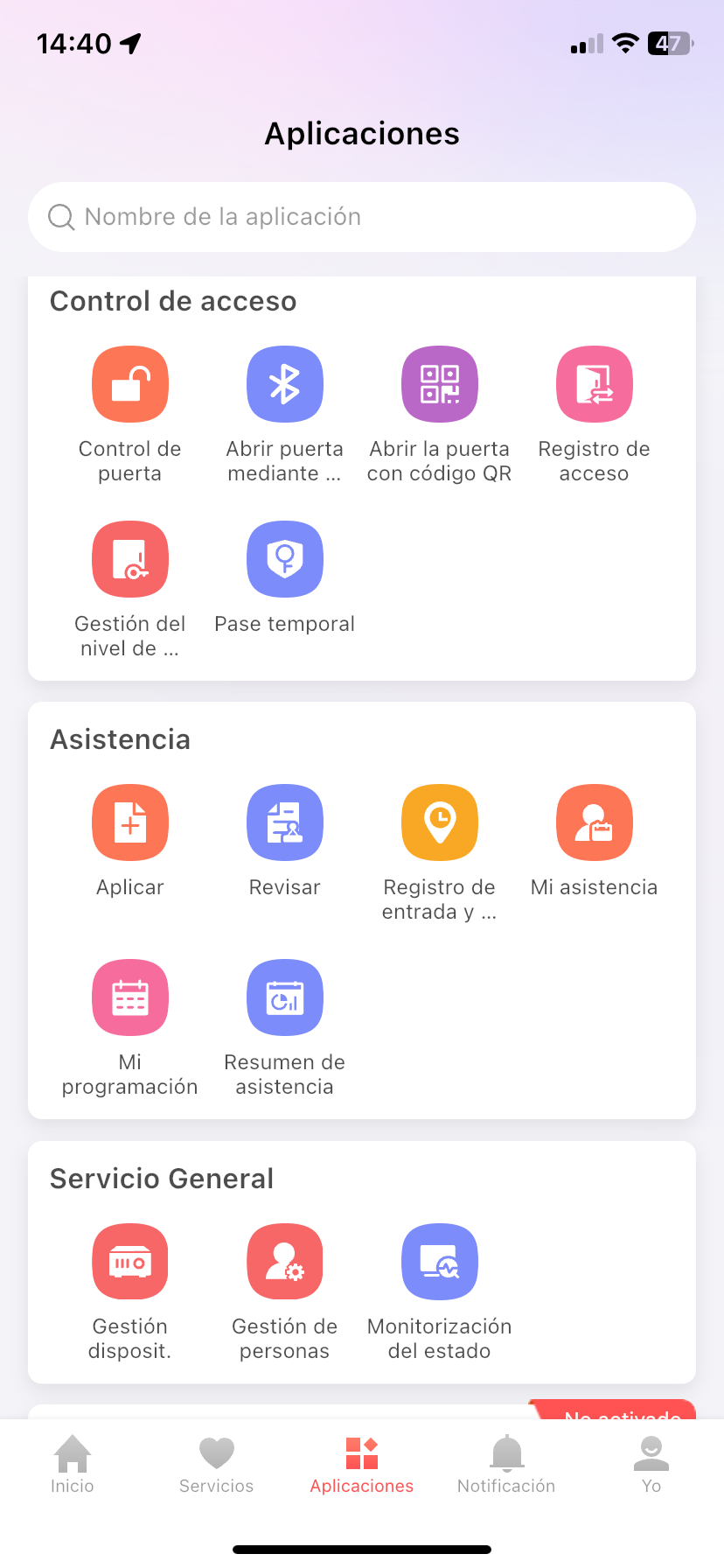This screenshot has width=724, height=1568.
Task: Switch to the Servicios tab
Action: point(217,1466)
